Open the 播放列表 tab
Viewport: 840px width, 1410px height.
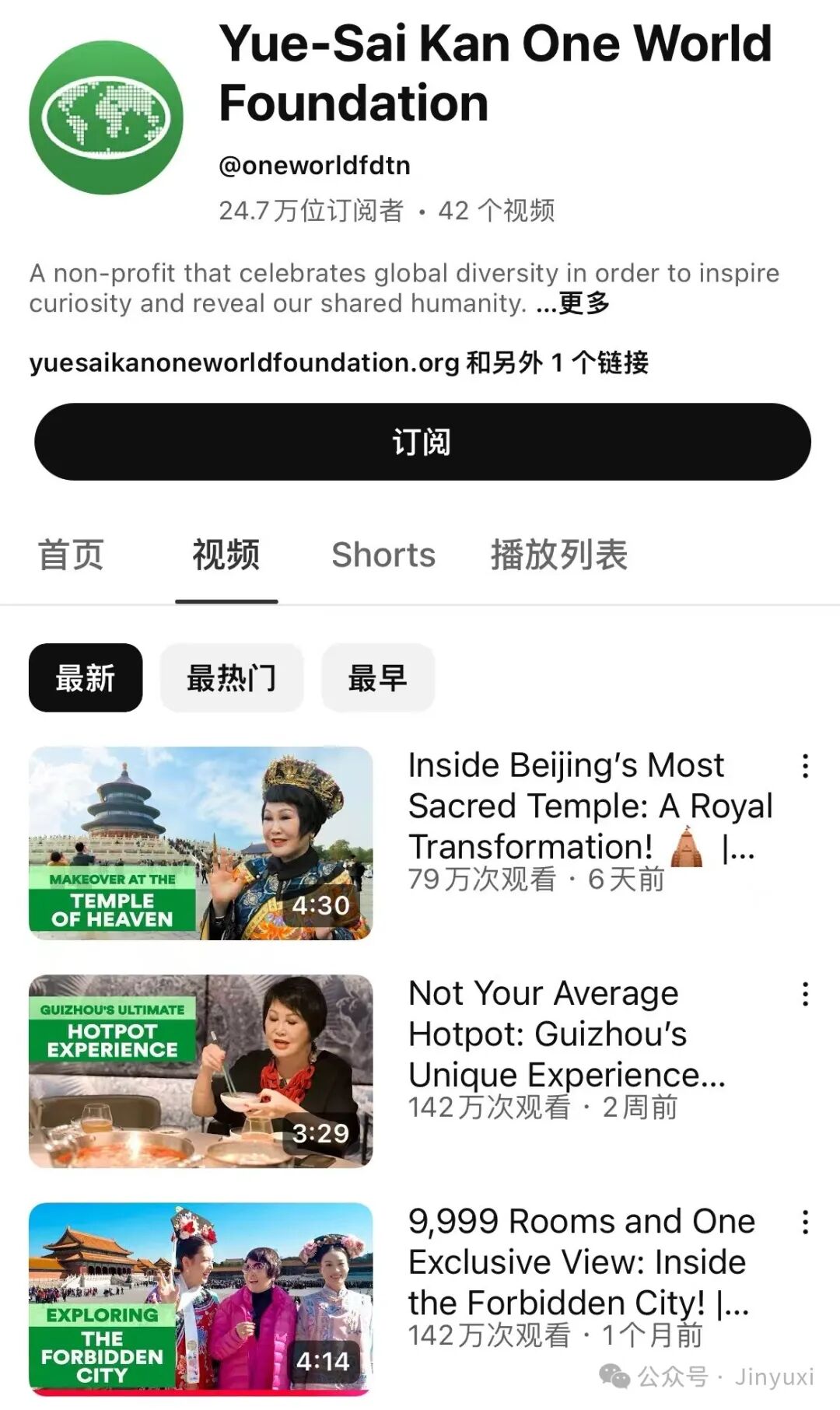tap(558, 555)
